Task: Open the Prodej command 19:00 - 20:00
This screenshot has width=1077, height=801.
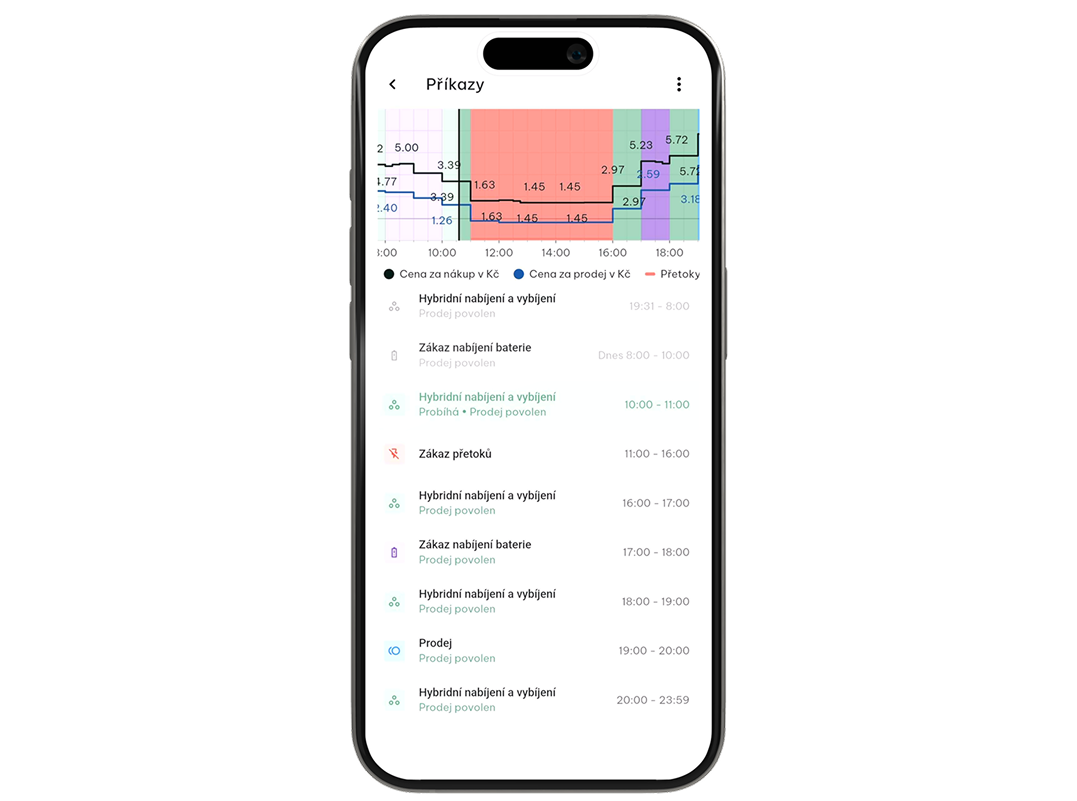Action: [x=538, y=650]
